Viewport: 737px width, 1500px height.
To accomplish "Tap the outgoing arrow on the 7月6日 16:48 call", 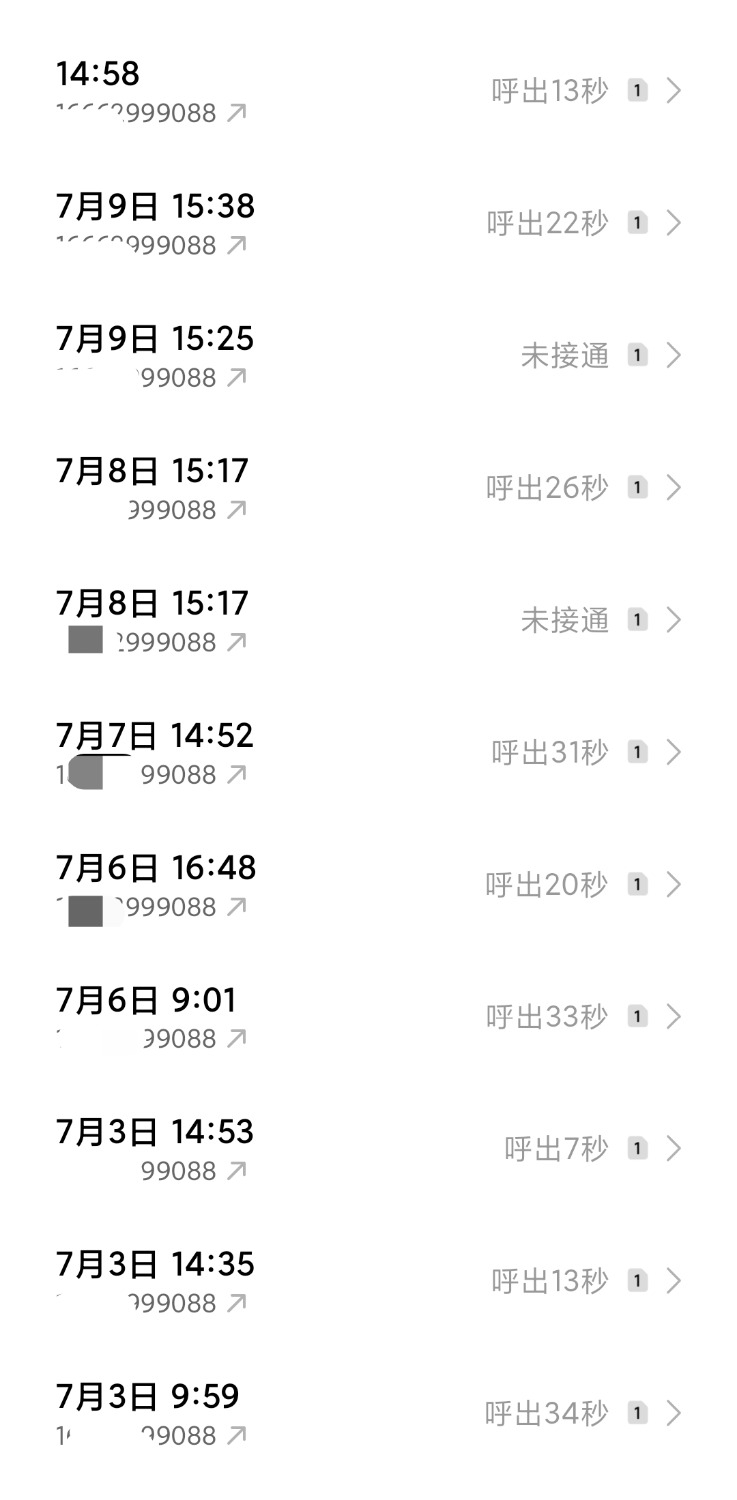I will tap(236, 906).
